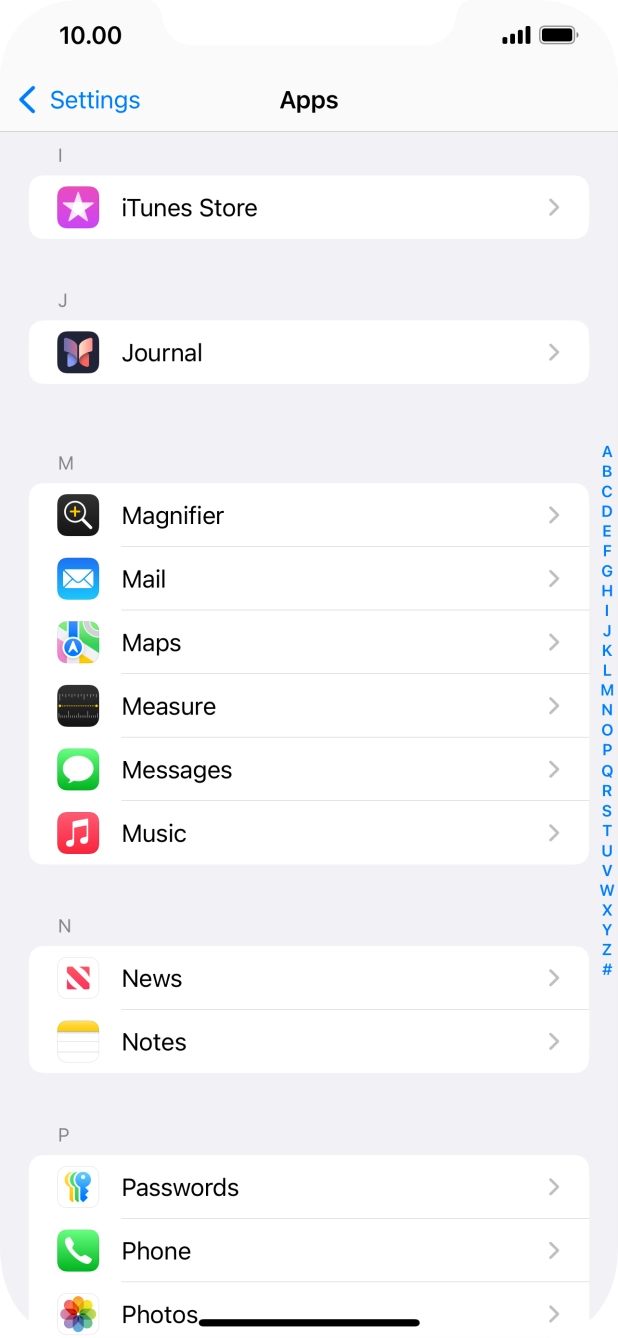Open Passwords settings

pos(308,1187)
